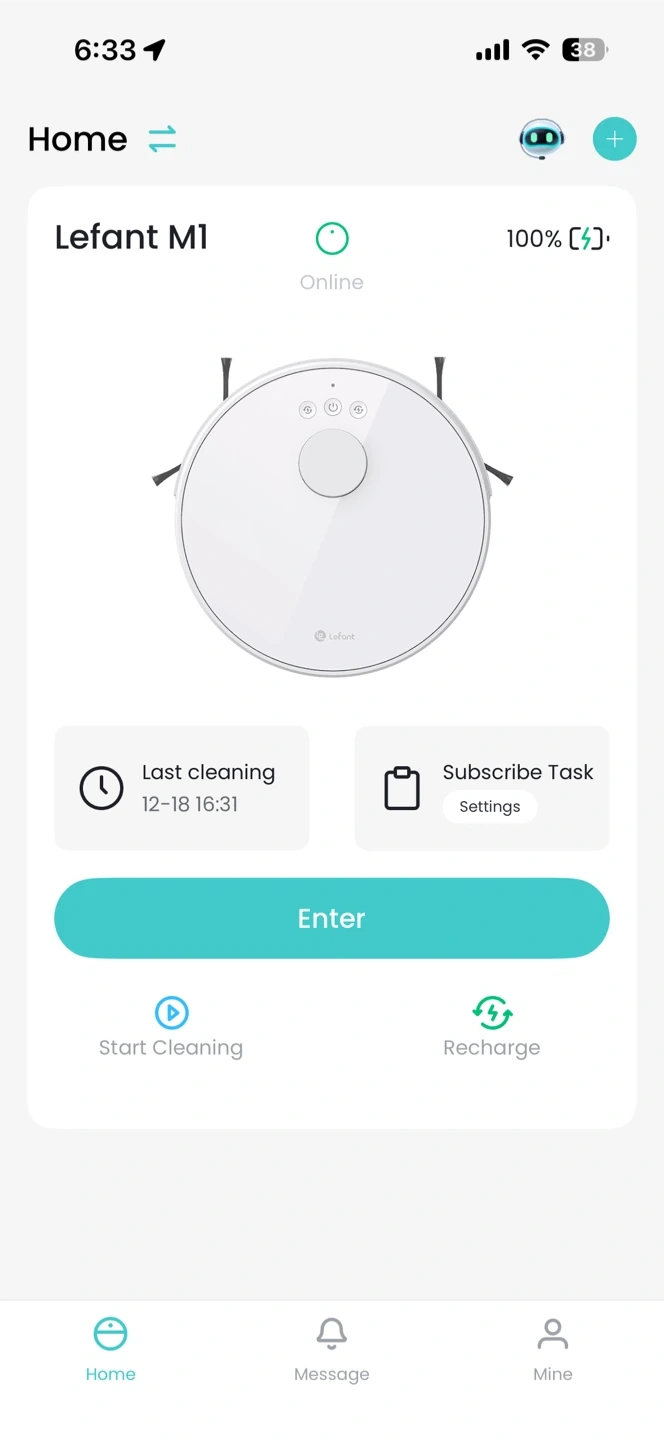This screenshot has height=1440, width=664.
Task: Open the Lefant M1 robot image
Action: pyautogui.click(x=332, y=515)
